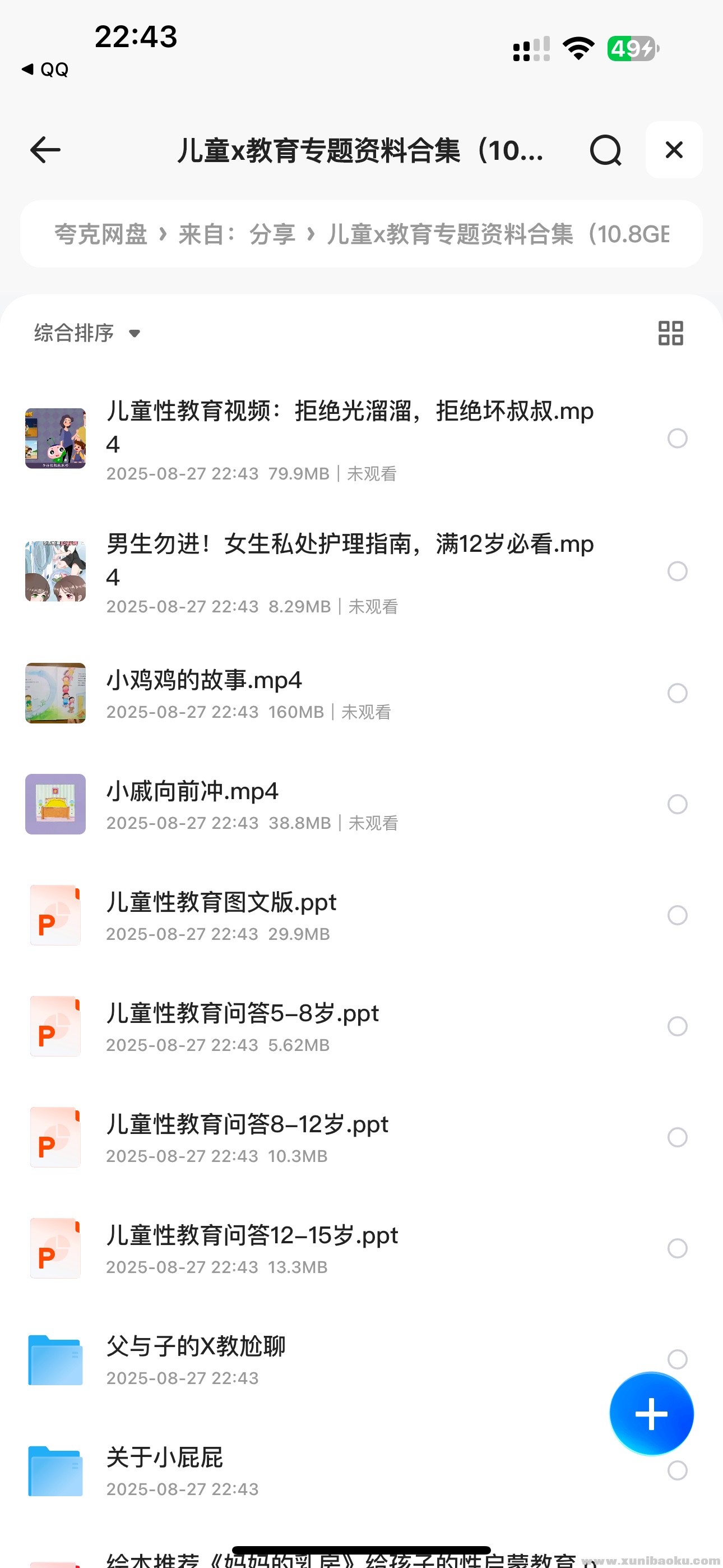
Task: Go back using the top-left arrow
Action: (x=45, y=150)
